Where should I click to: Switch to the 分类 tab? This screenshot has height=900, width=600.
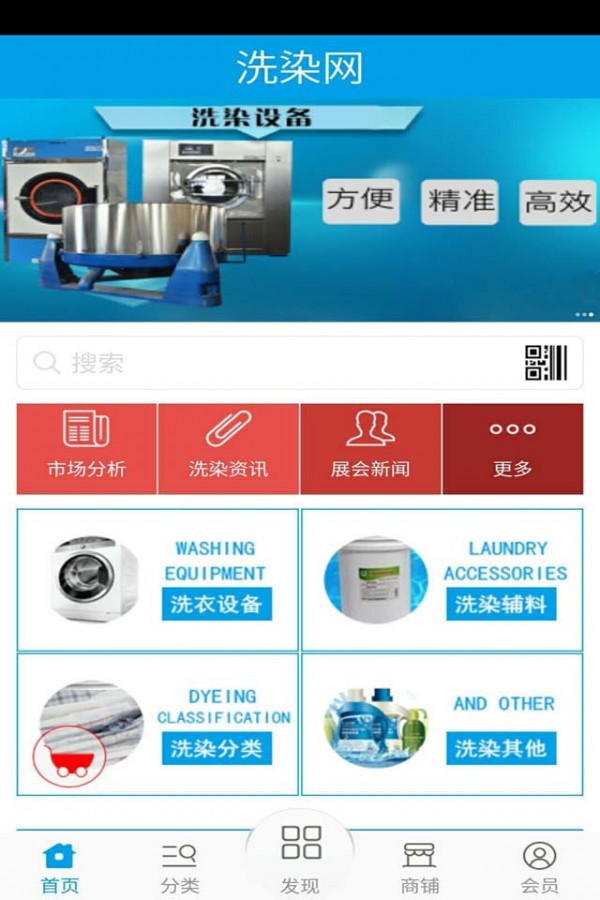tap(180, 867)
